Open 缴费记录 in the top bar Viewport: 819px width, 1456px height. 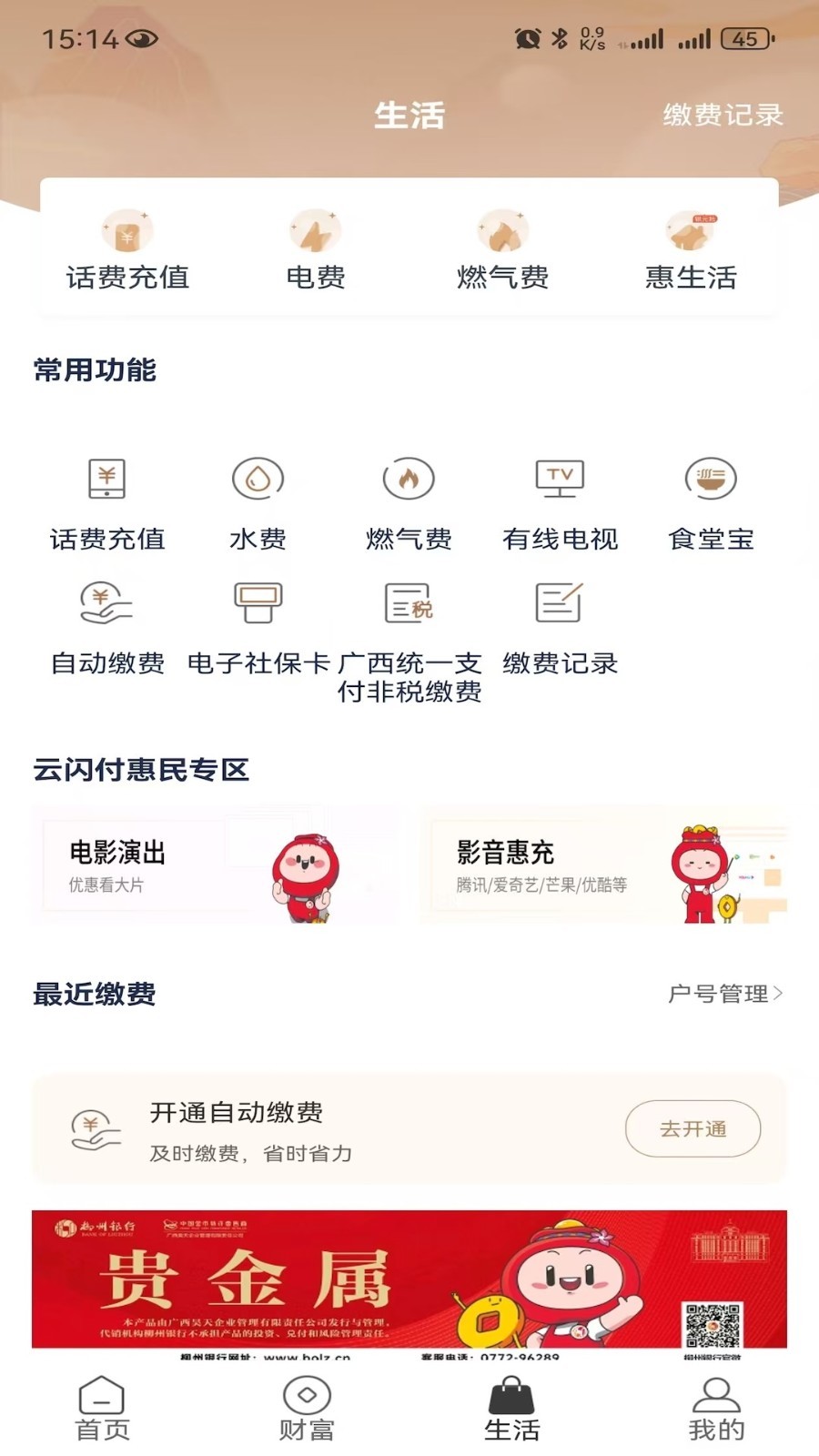[723, 116]
